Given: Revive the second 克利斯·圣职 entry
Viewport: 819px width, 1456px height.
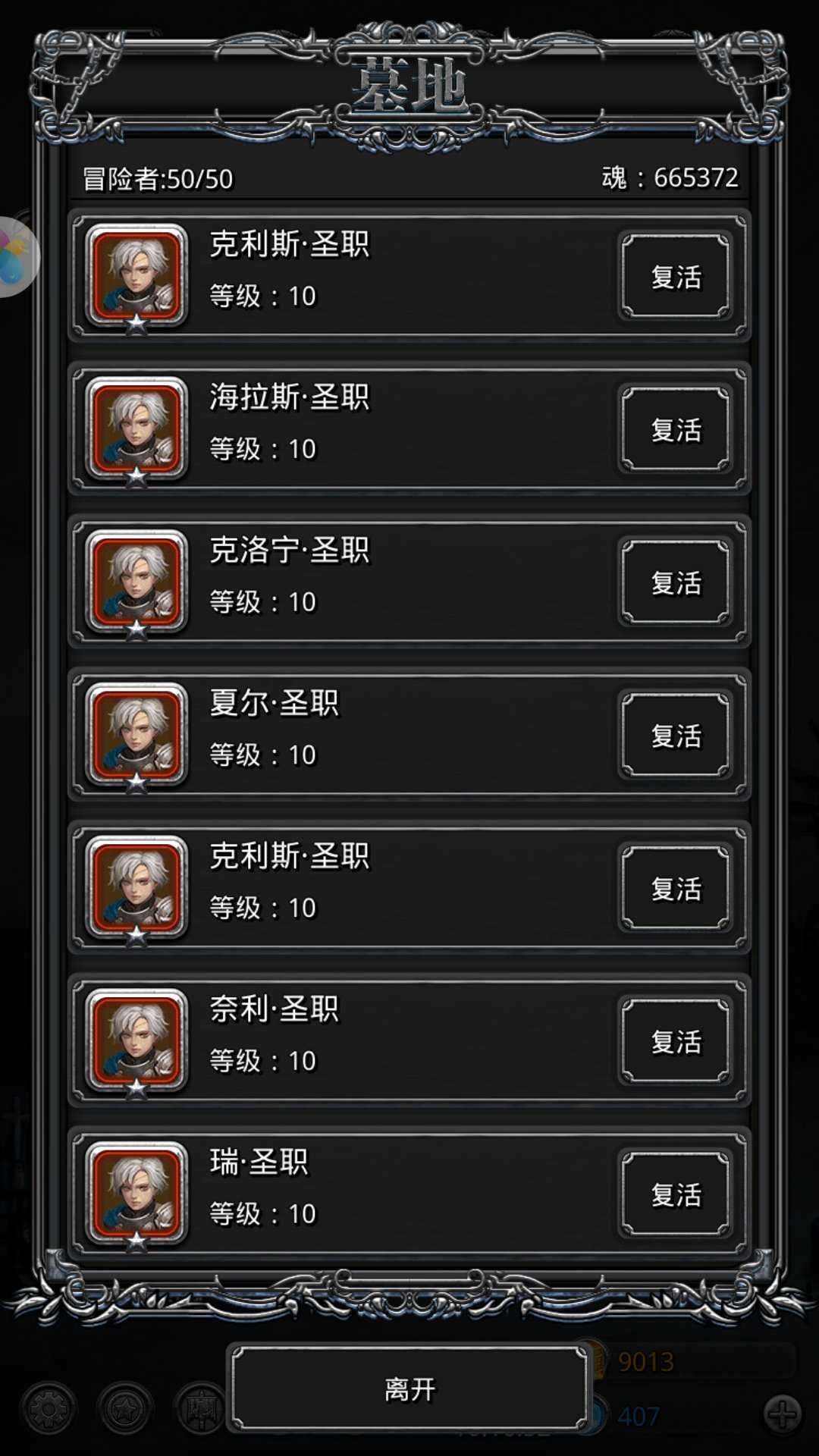Looking at the screenshot, I should (676, 889).
